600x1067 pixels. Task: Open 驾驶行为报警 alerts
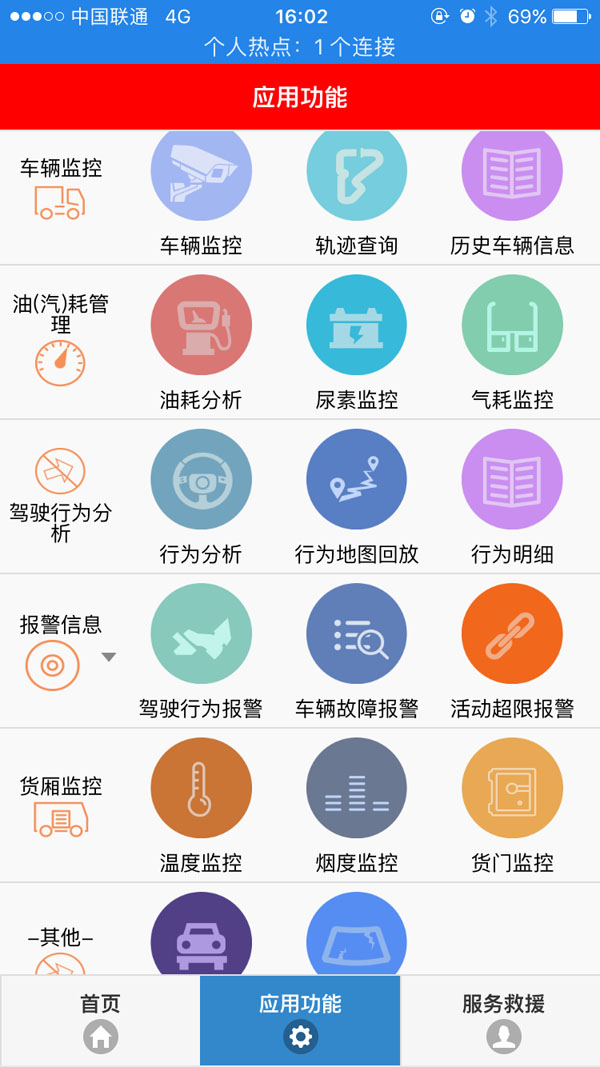click(x=201, y=634)
